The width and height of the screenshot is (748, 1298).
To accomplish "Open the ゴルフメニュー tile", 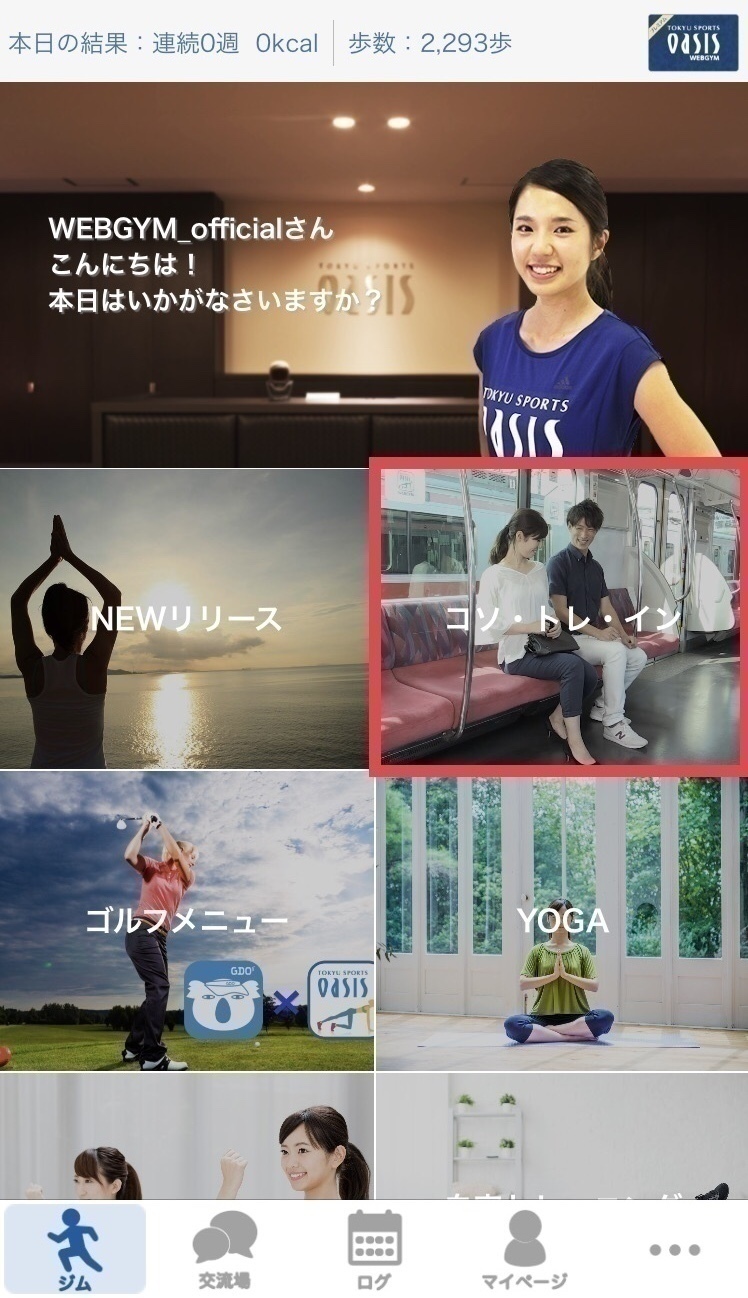I will (x=187, y=921).
